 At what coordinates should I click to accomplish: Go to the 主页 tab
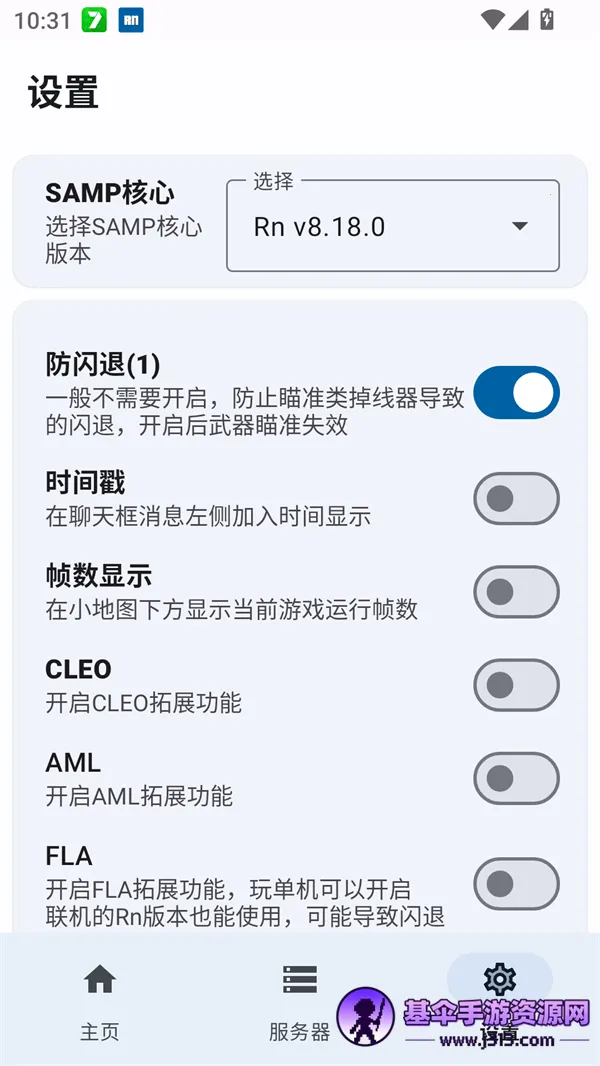click(100, 999)
